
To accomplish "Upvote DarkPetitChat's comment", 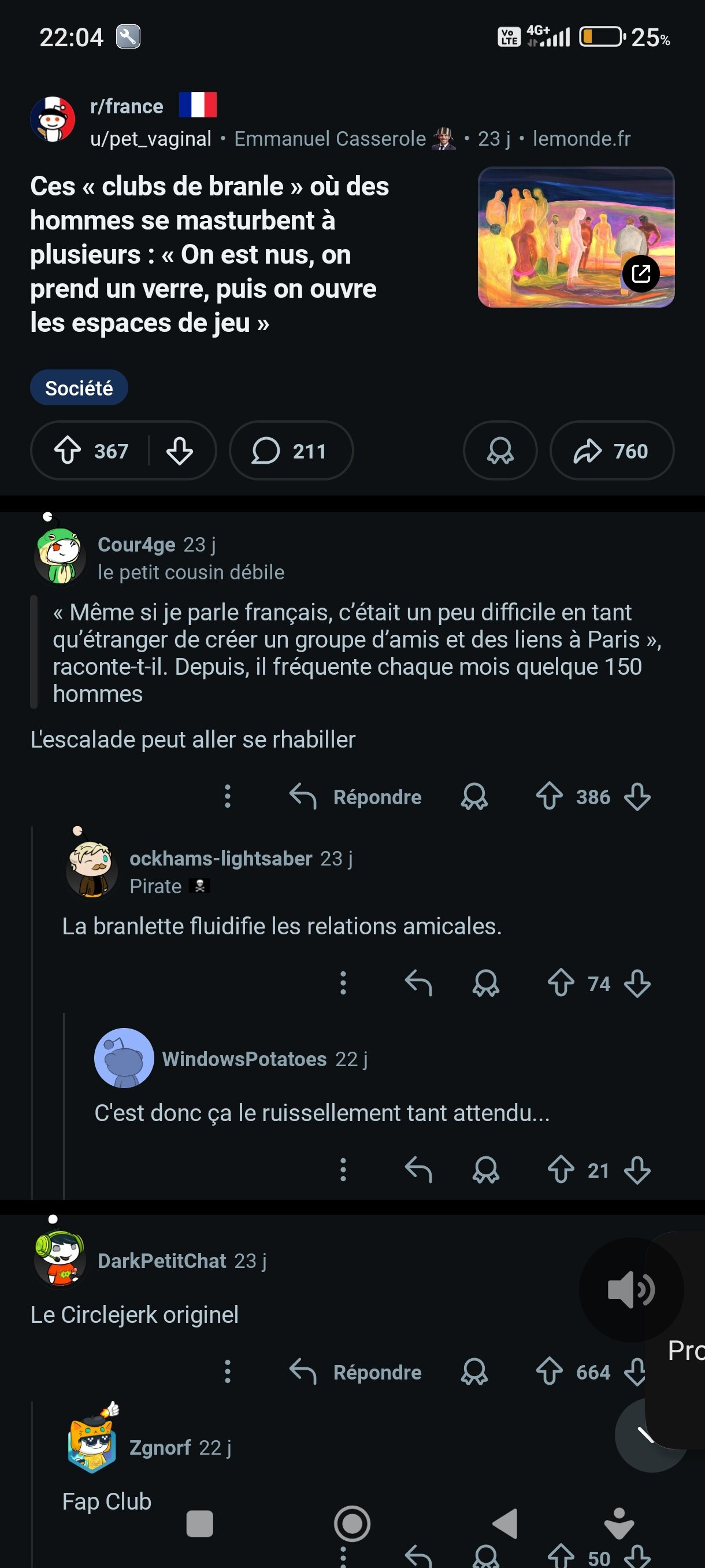I will [550, 1372].
